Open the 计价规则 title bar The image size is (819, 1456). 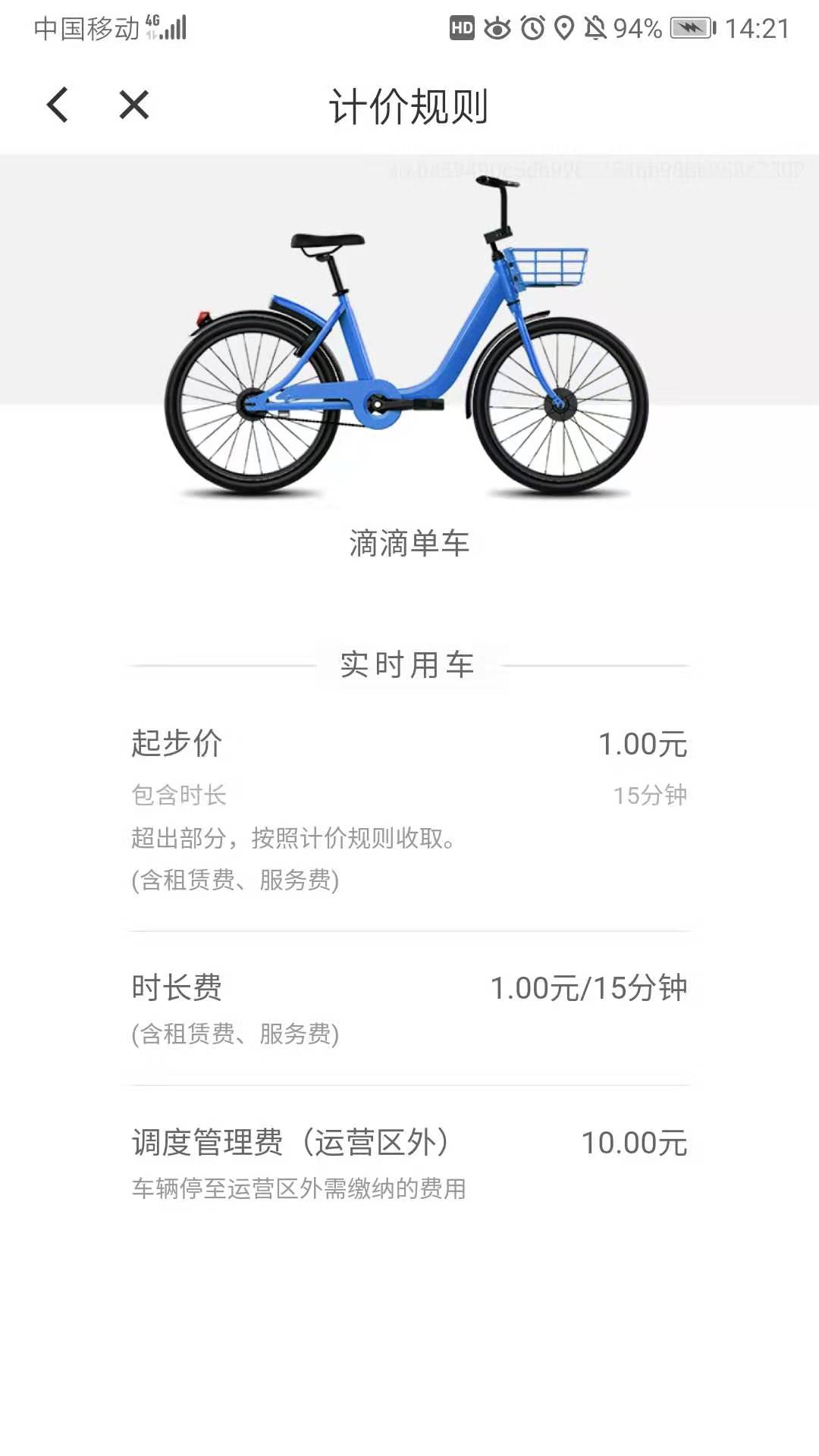tap(409, 106)
